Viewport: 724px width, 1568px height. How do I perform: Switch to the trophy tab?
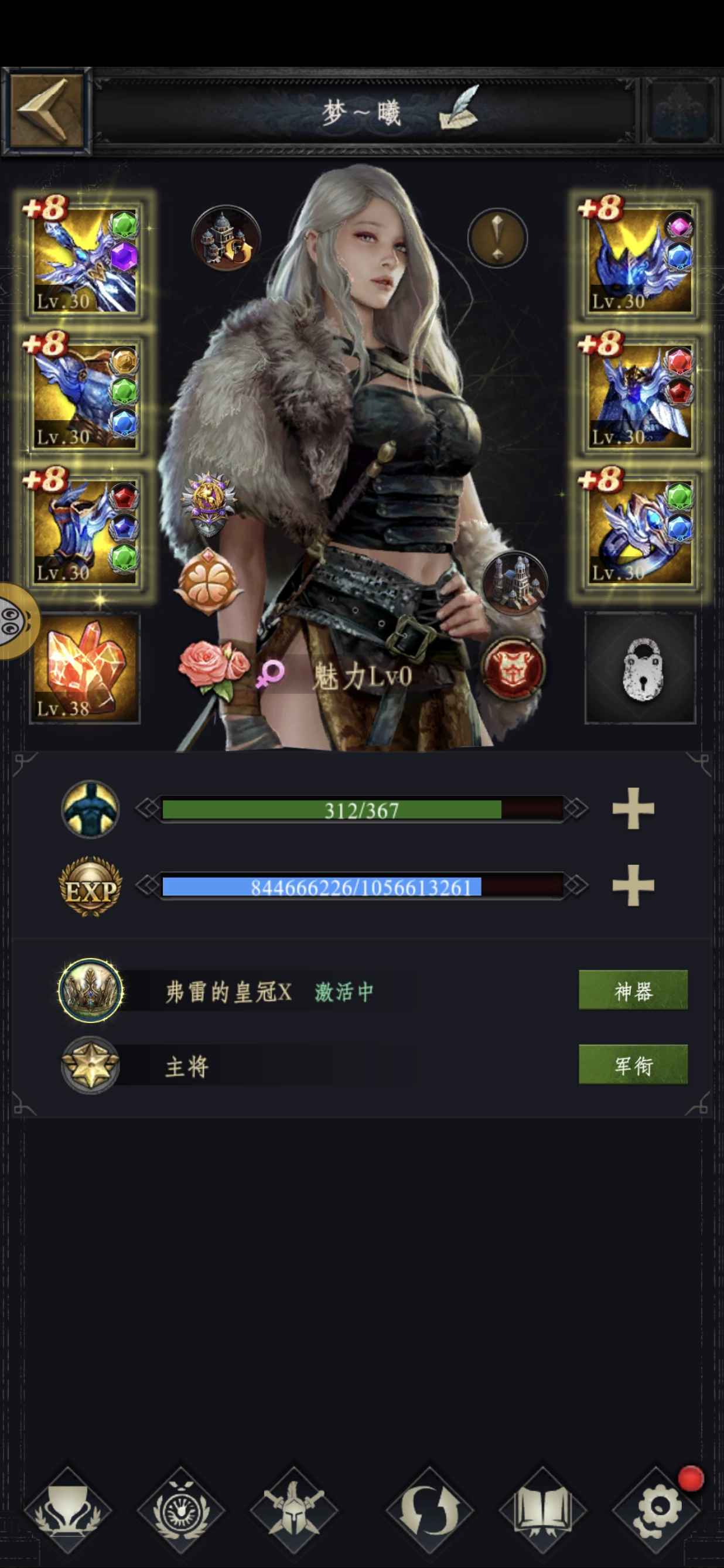[x=67, y=1509]
